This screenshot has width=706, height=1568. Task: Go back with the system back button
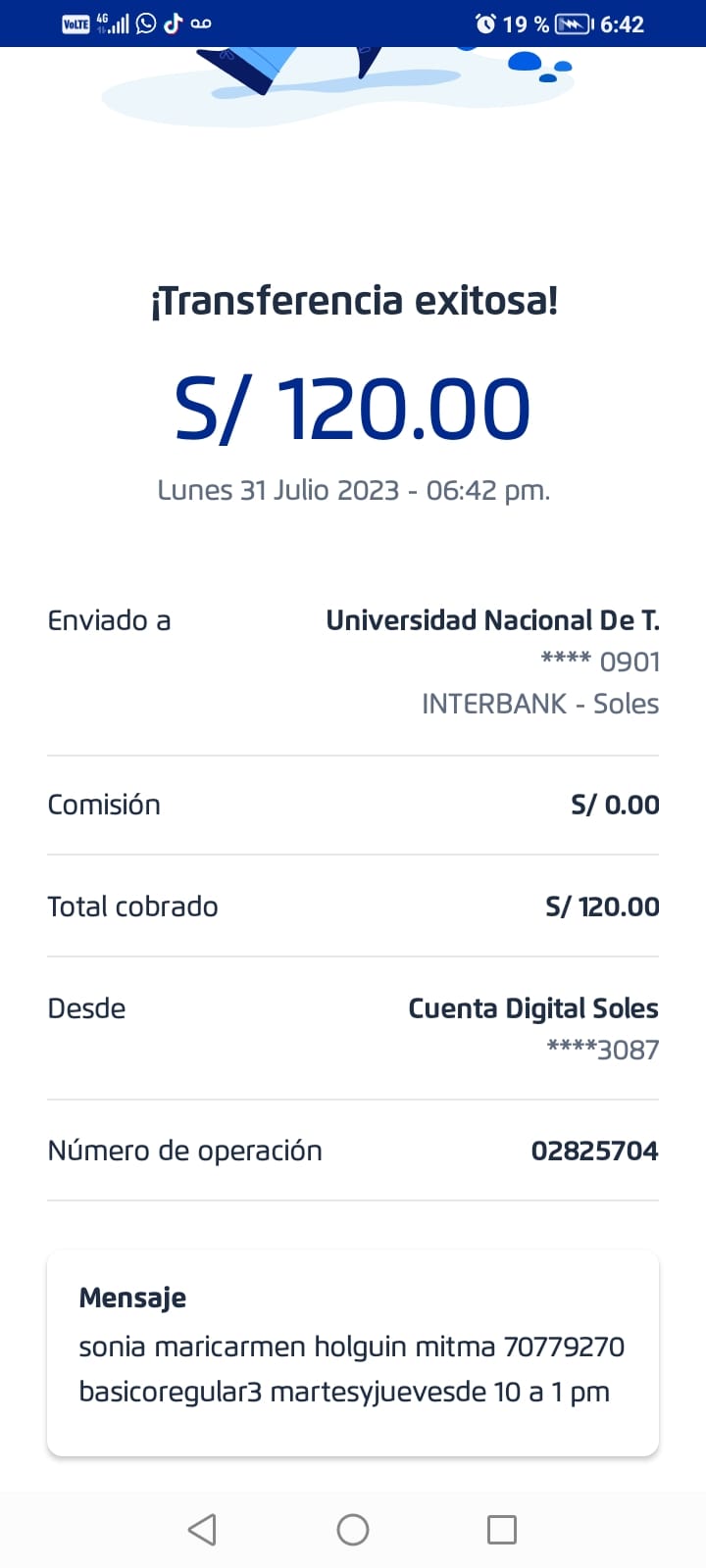202,1529
